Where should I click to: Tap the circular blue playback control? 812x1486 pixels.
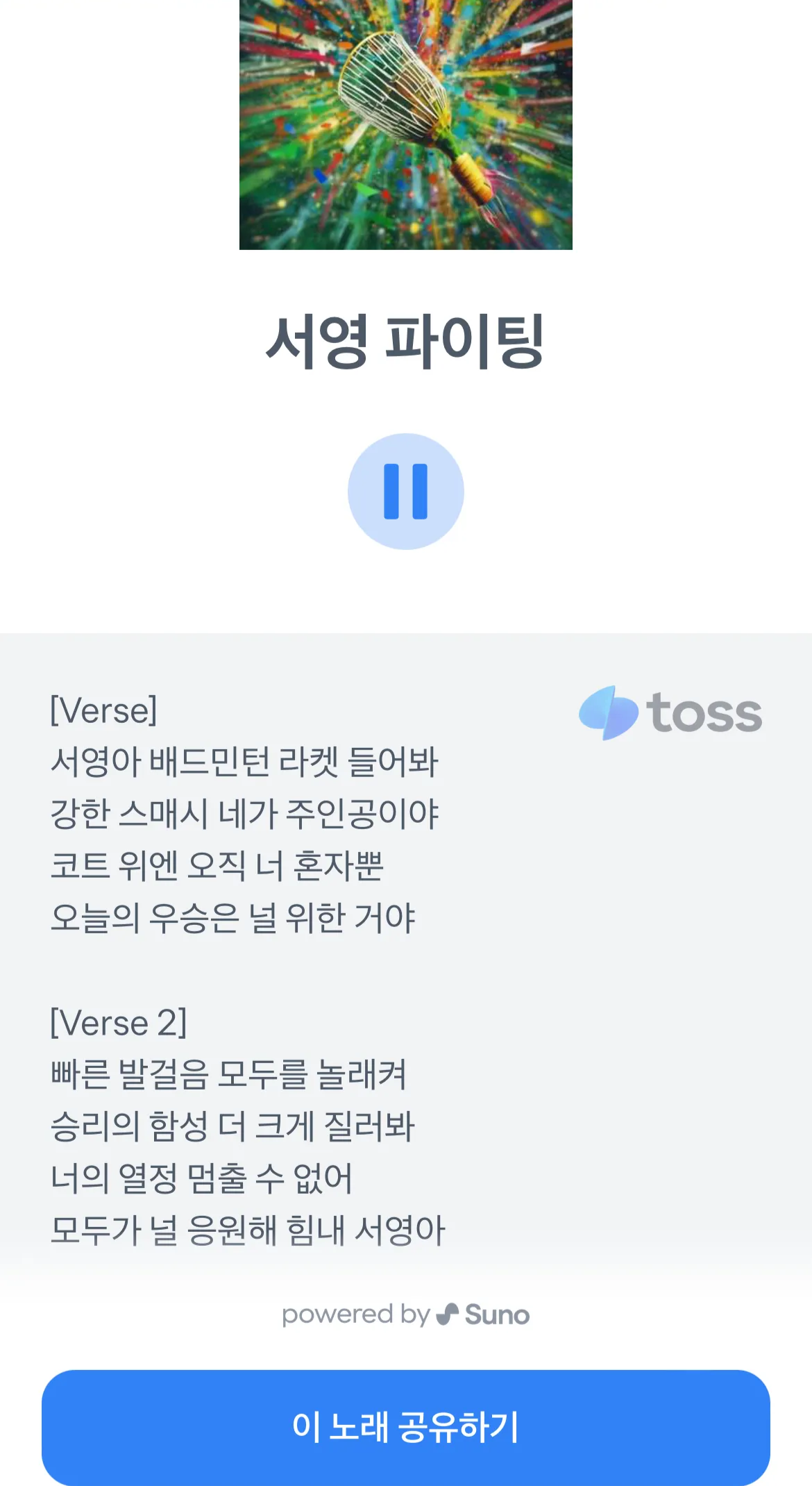405,492
